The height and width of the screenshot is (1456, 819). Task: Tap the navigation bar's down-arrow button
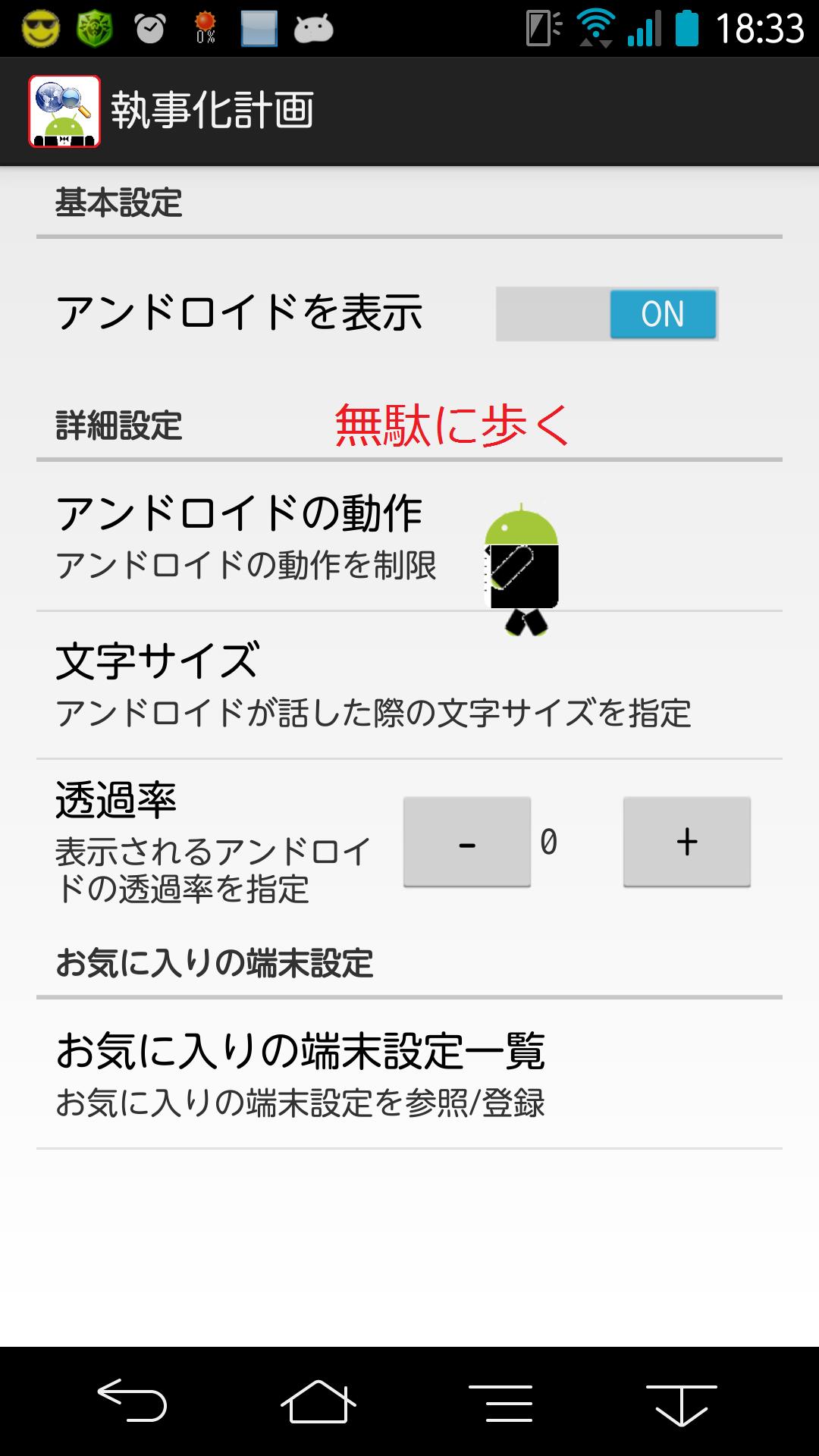[681, 1403]
